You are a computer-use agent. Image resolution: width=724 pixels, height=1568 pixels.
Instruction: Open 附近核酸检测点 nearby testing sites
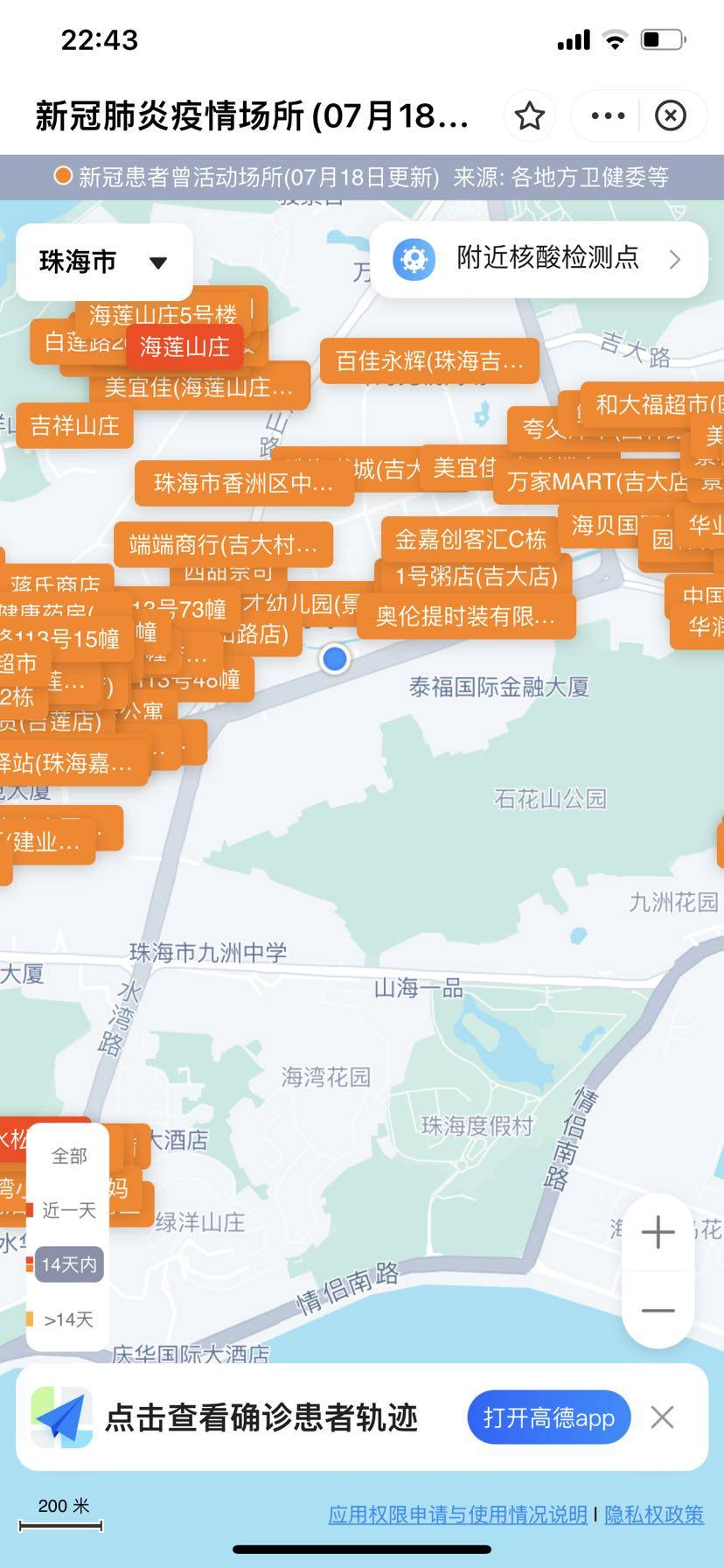coord(538,259)
